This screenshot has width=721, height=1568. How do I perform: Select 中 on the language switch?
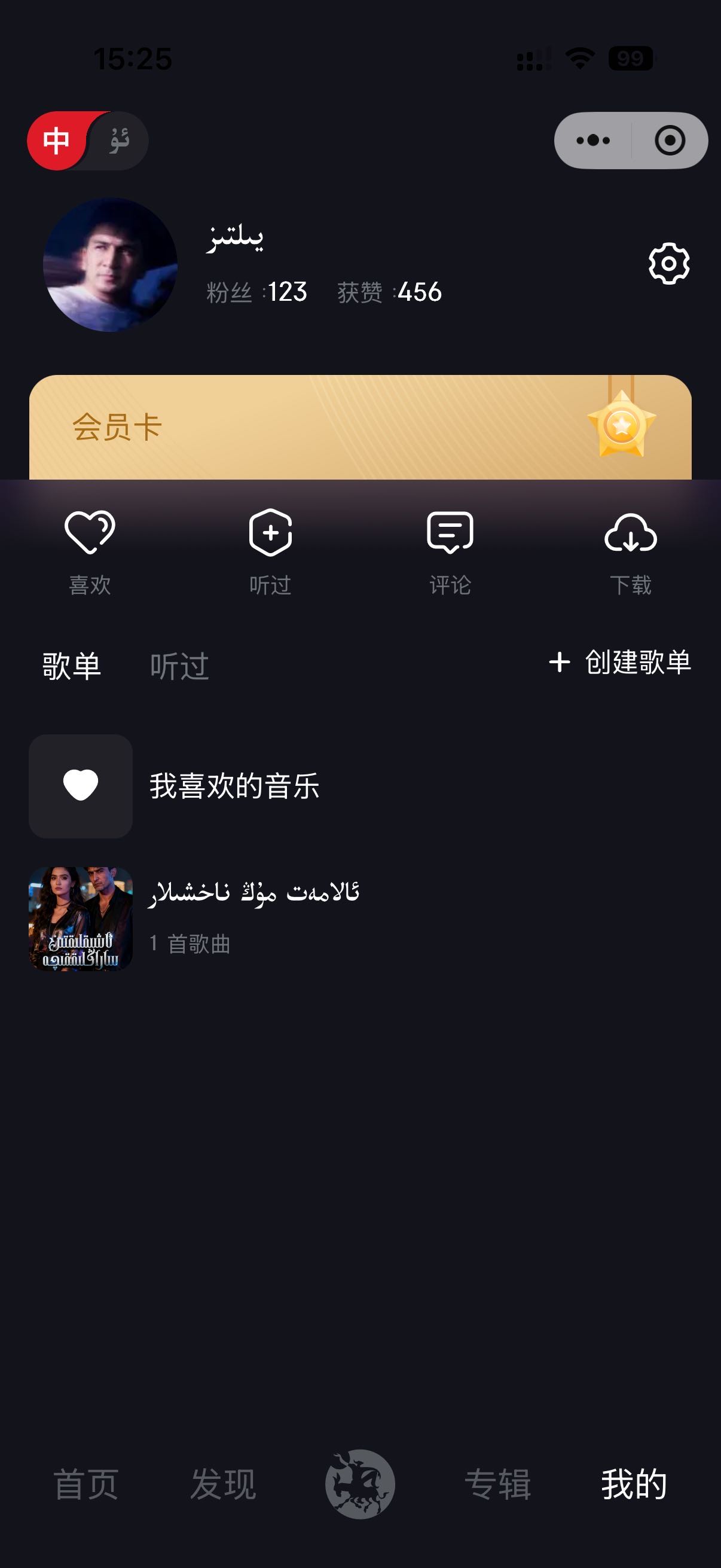[x=56, y=139]
